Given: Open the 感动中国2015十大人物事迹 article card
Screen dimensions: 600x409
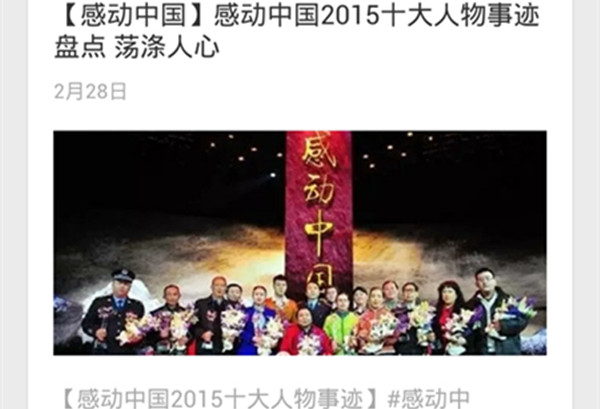Looking at the screenshot, I should point(299,243).
